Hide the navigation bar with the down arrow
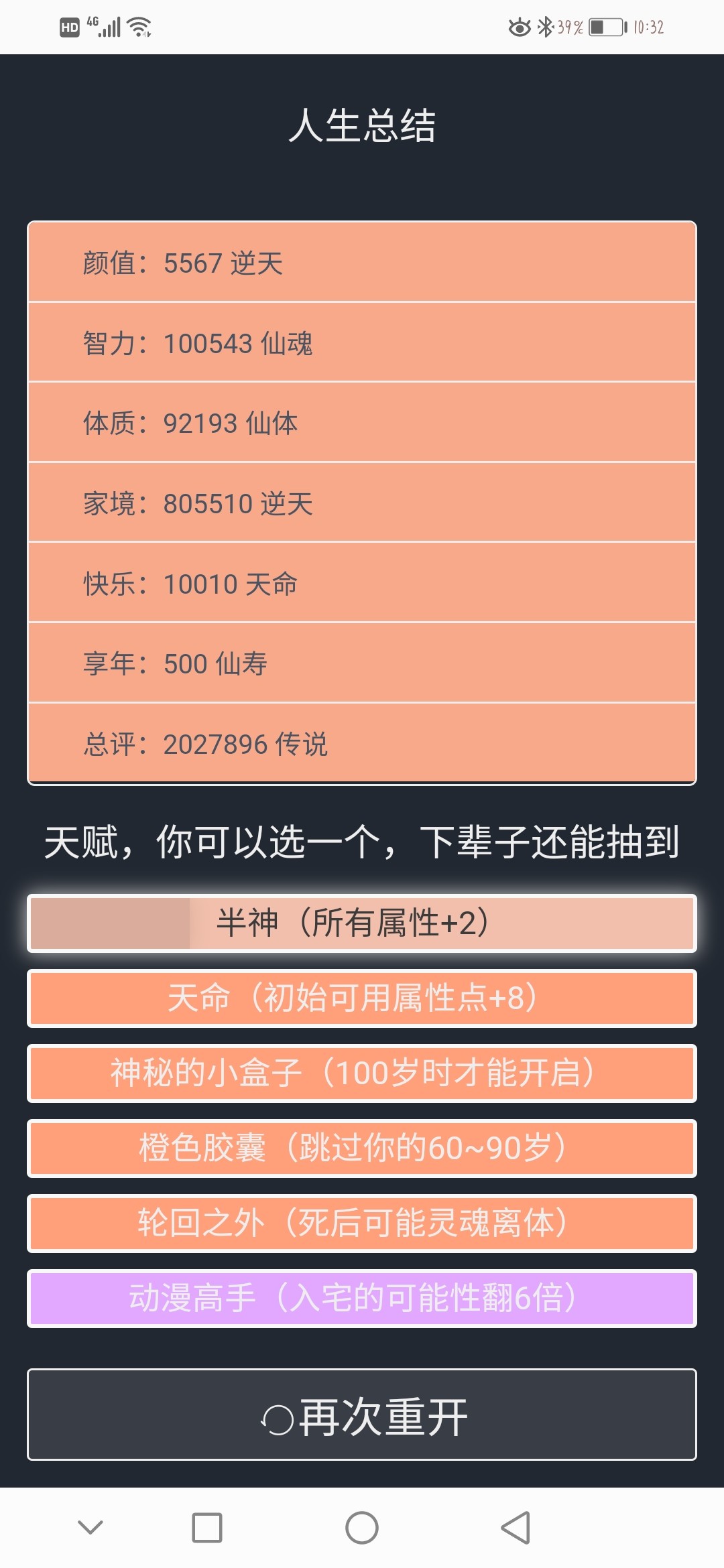 90,1528
